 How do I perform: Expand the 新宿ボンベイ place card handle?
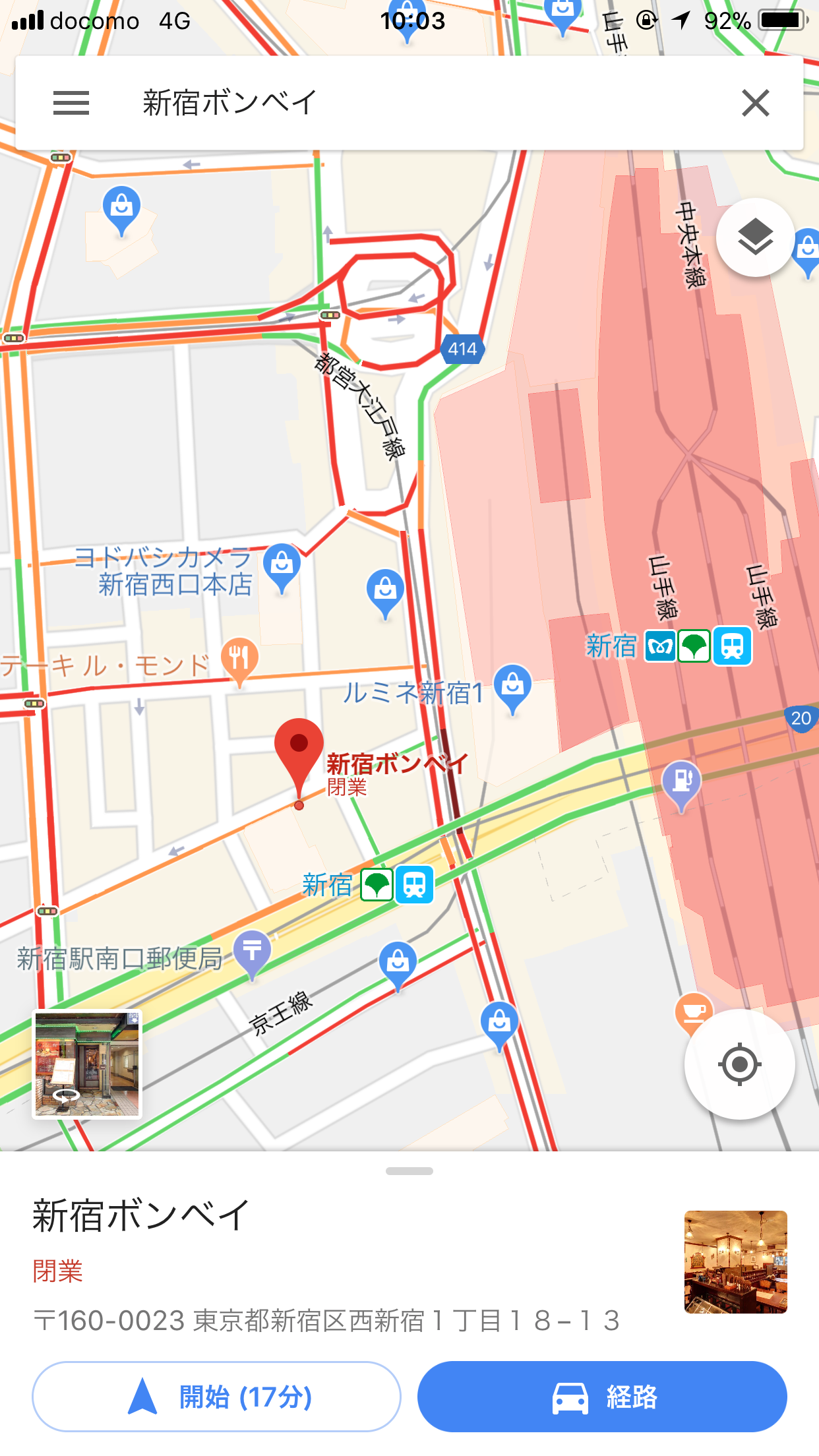[409, 1171]
